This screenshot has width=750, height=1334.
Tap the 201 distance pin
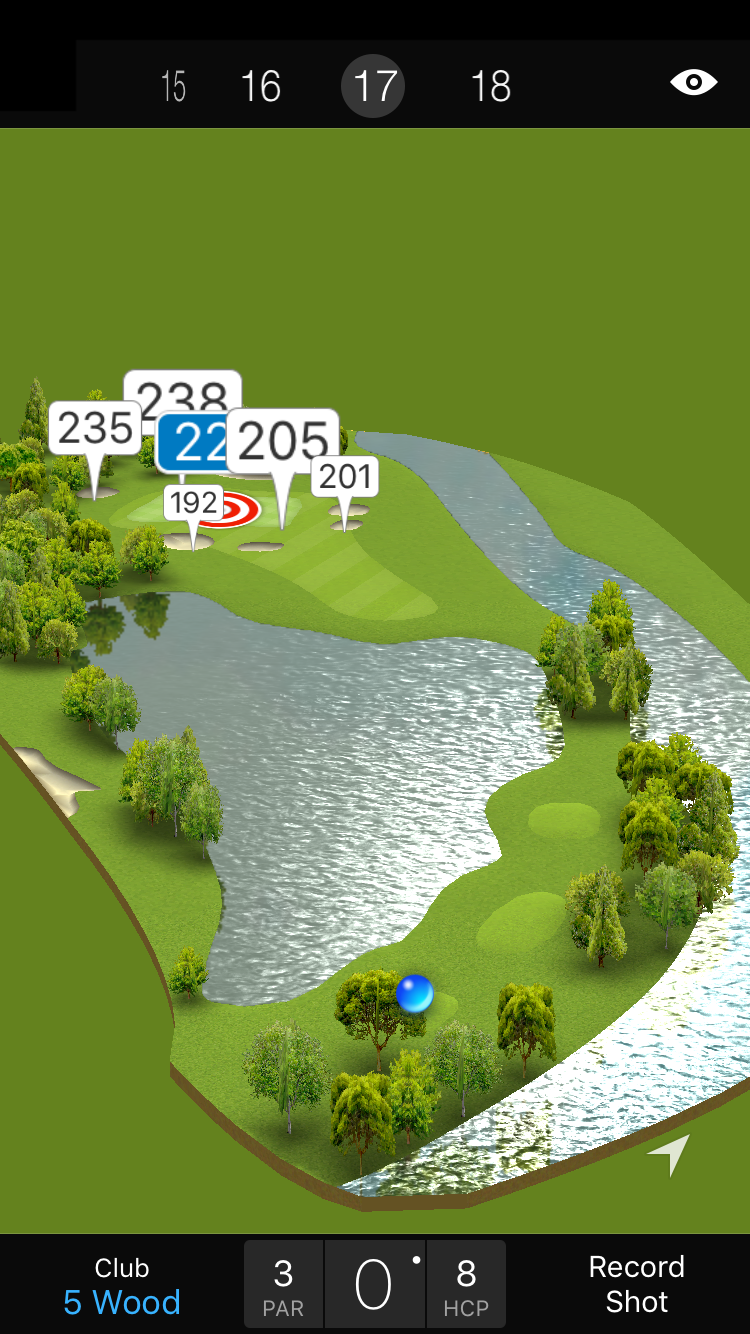[x=346, y=477]
